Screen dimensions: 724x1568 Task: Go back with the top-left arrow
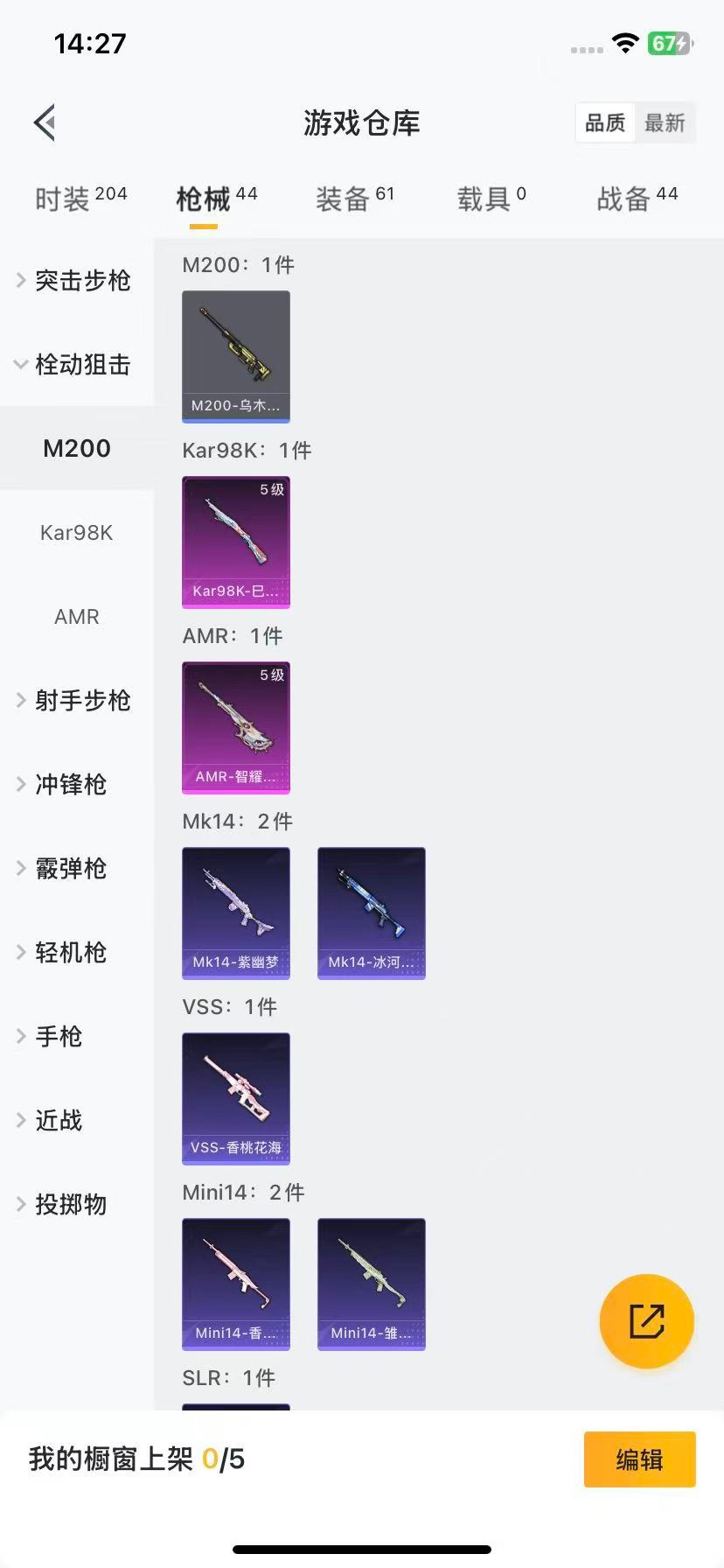tap(45, 122)
